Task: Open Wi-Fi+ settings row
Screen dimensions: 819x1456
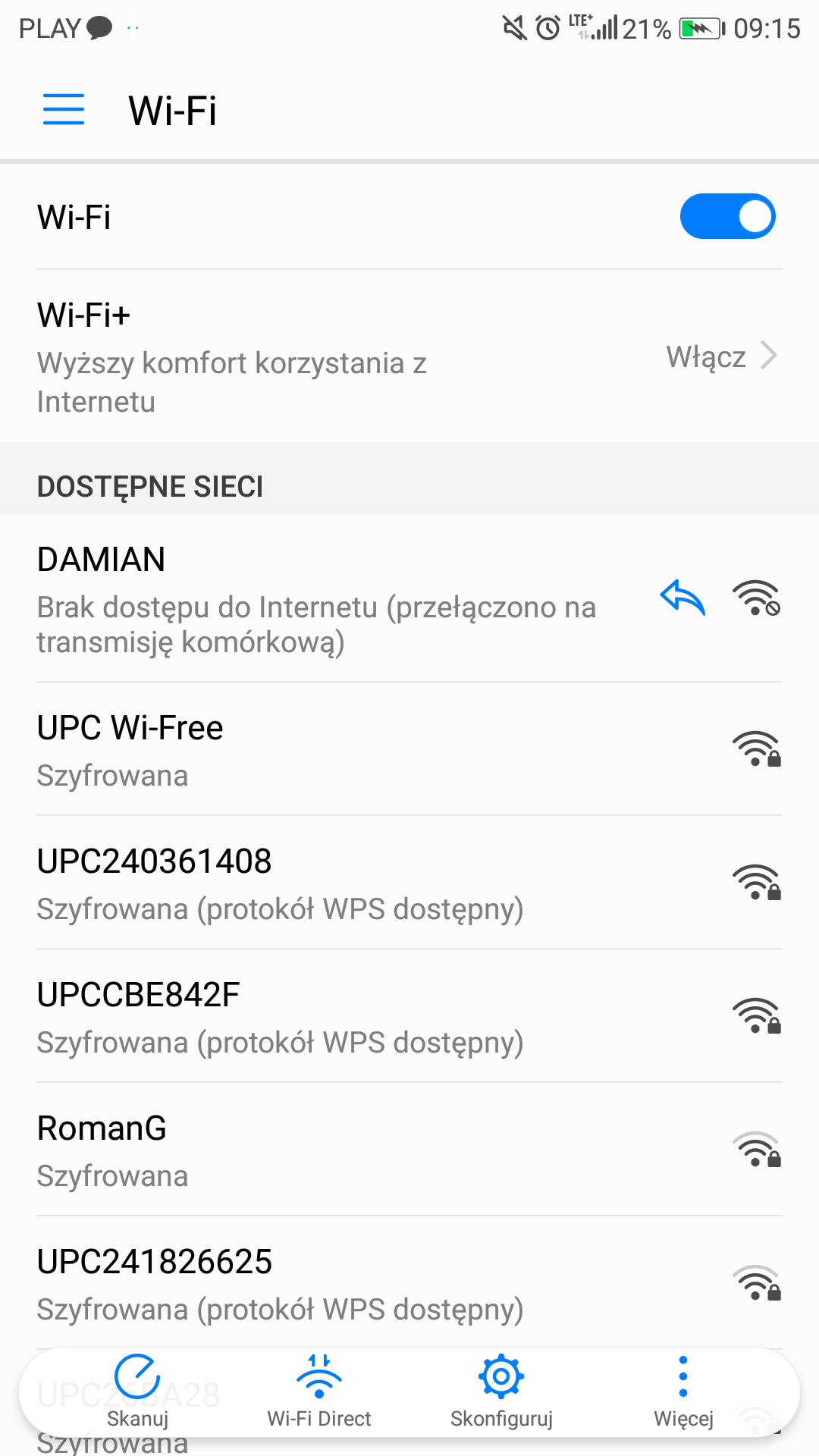Action: tap(409, 356)
